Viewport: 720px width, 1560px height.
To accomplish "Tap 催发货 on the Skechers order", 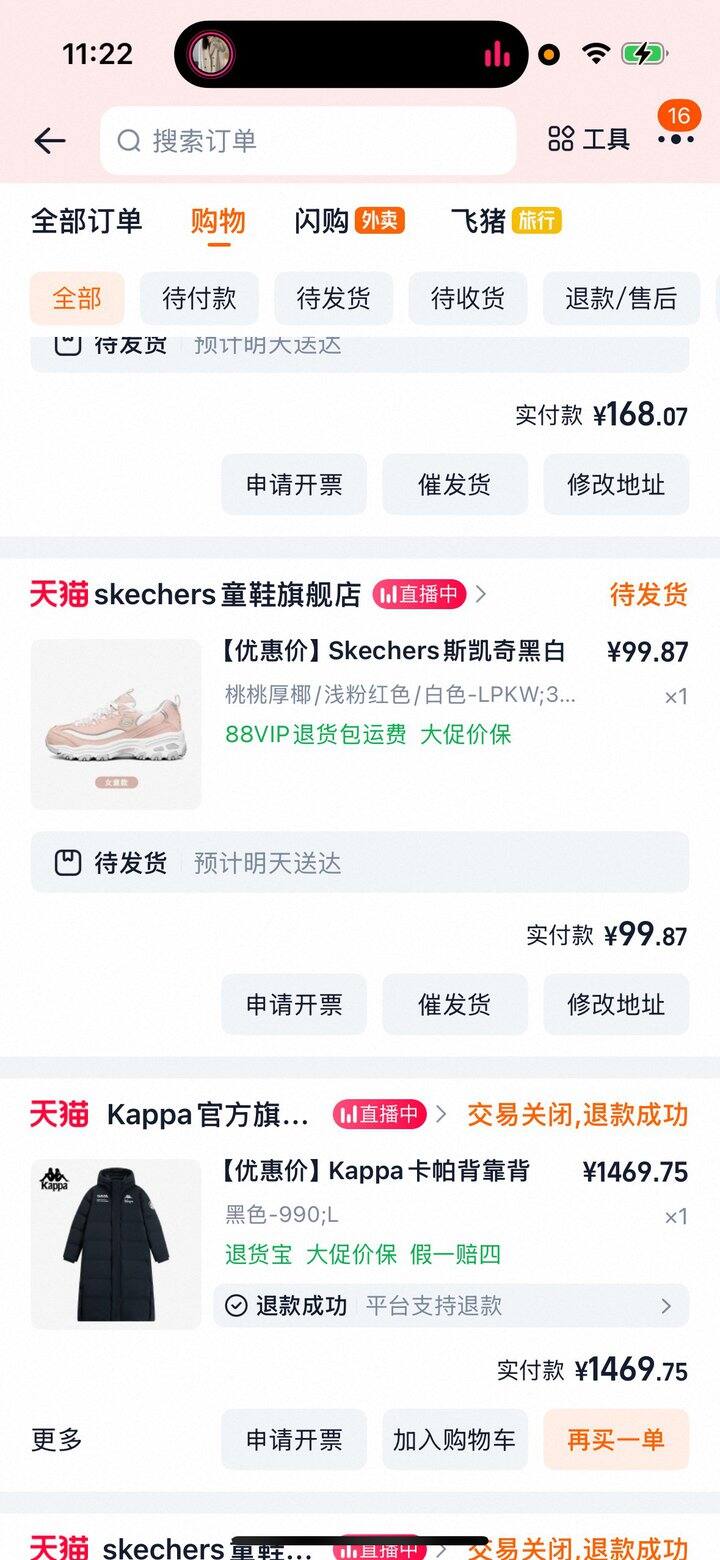I will pos(455,1004).
